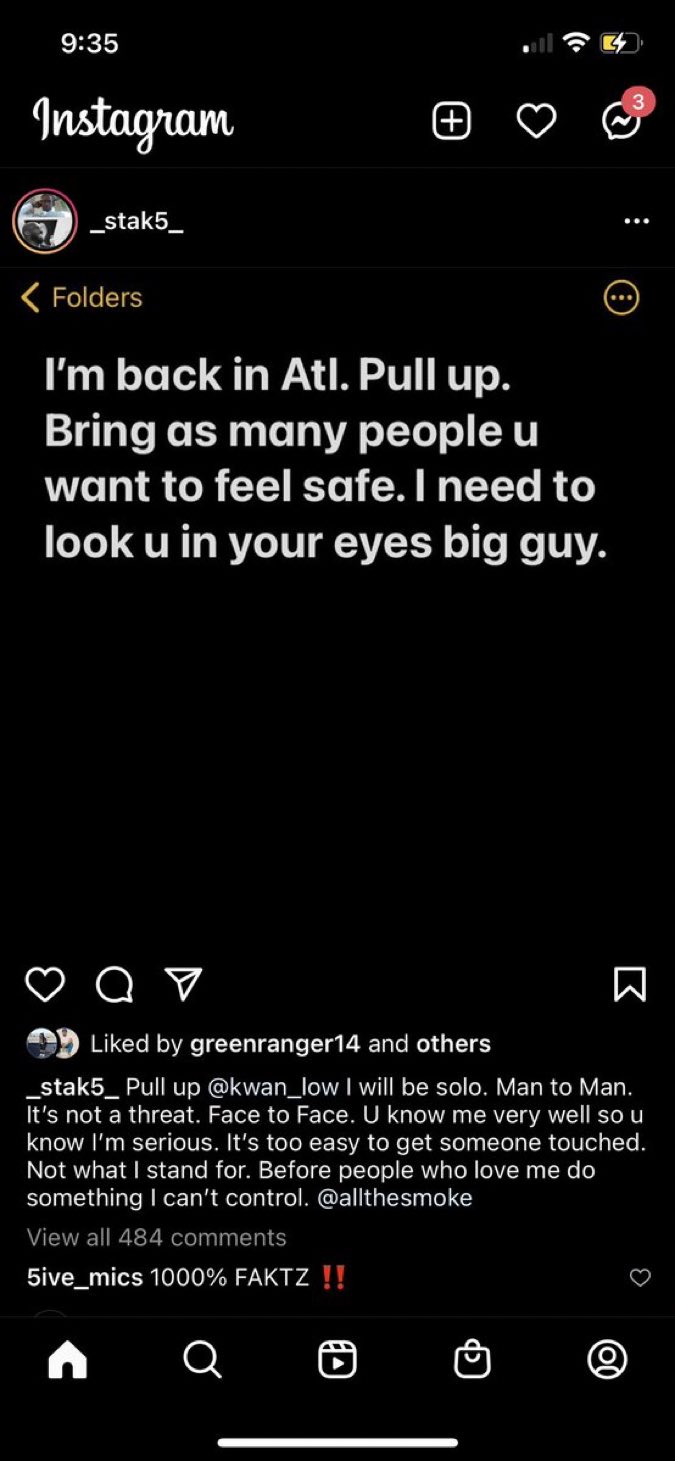Go to Home feed tab
675x1461 pixels.
[x=68, y=1360]
